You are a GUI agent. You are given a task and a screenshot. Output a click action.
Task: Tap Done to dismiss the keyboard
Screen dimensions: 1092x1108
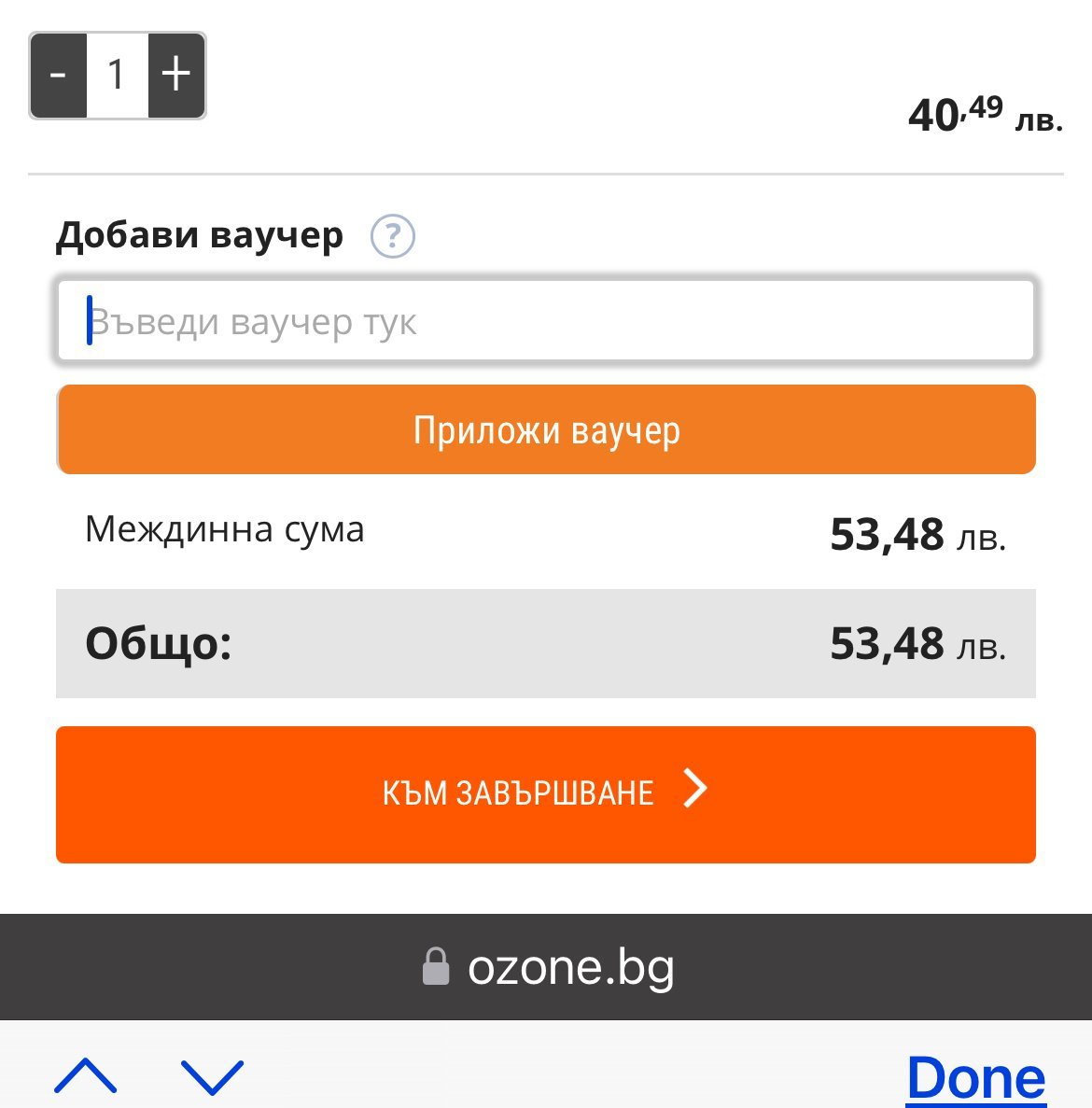tap(975, 1077)
